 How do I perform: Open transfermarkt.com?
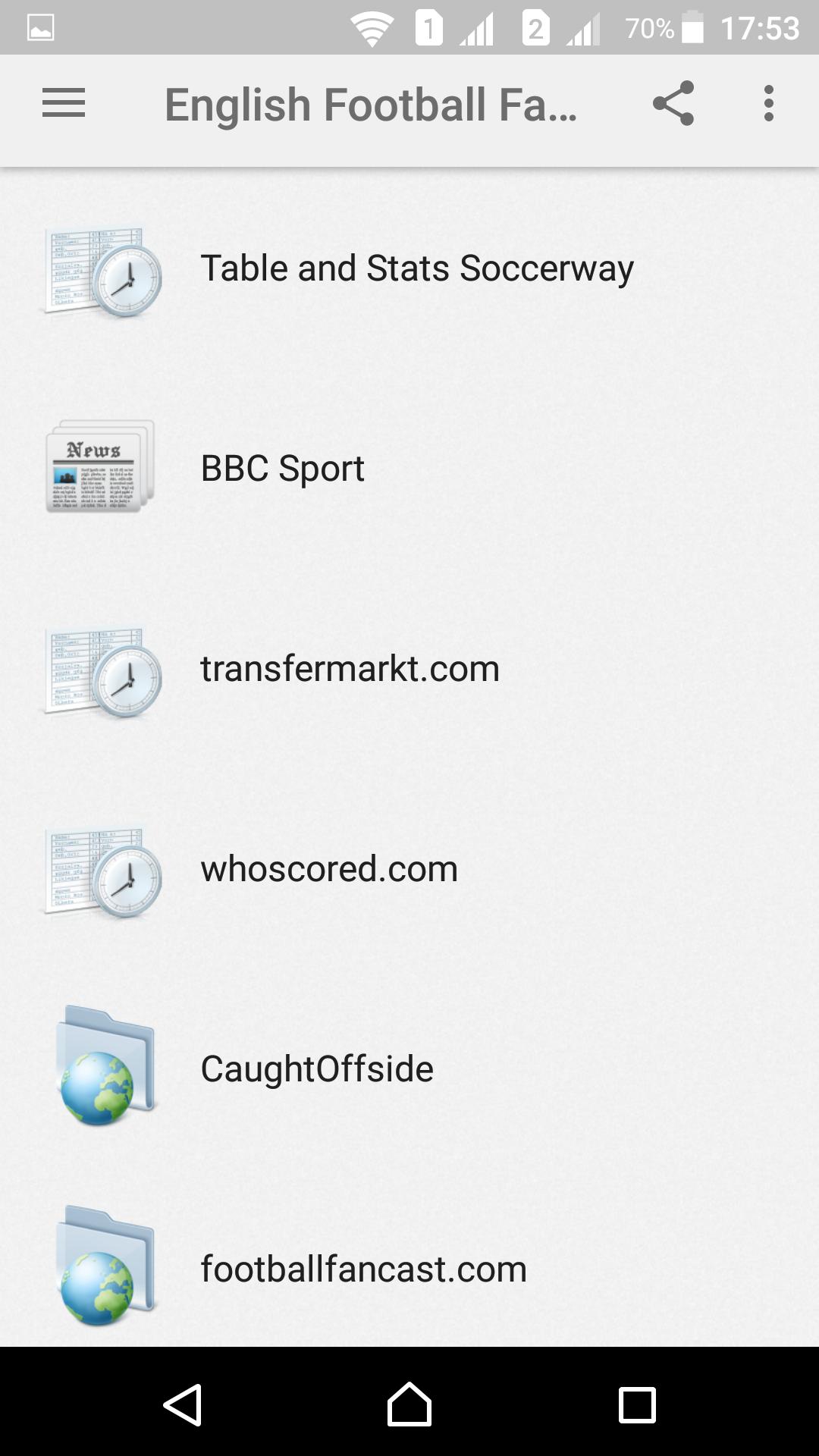350,669
